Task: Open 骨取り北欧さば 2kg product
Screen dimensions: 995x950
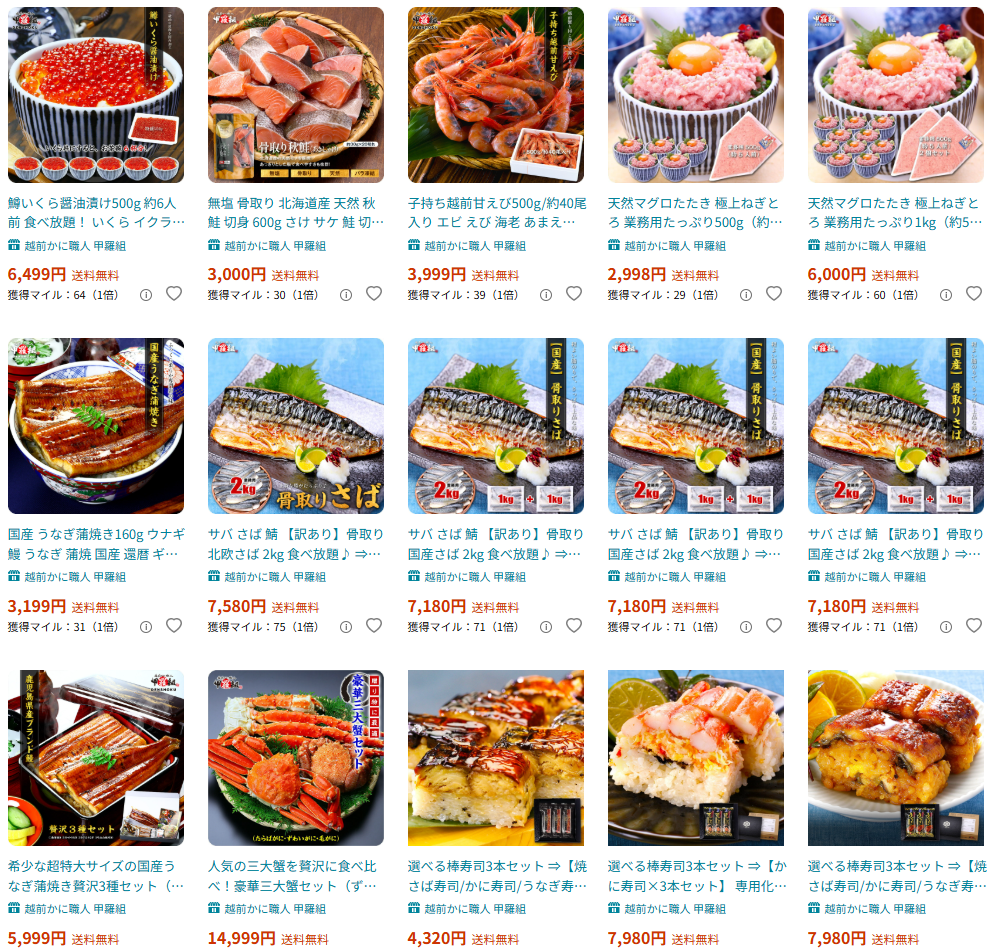Action: pos(295,425)
